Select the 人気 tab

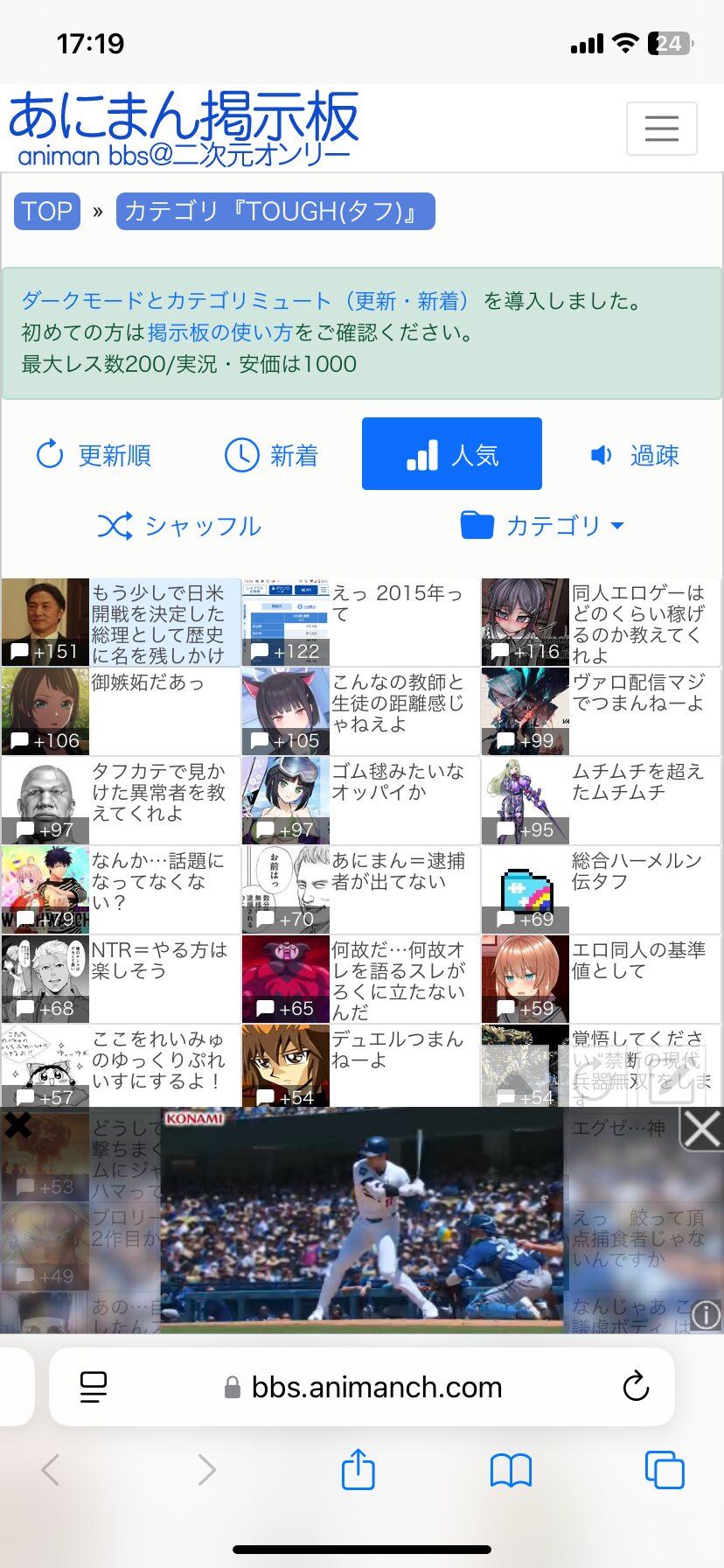point(452,454)
